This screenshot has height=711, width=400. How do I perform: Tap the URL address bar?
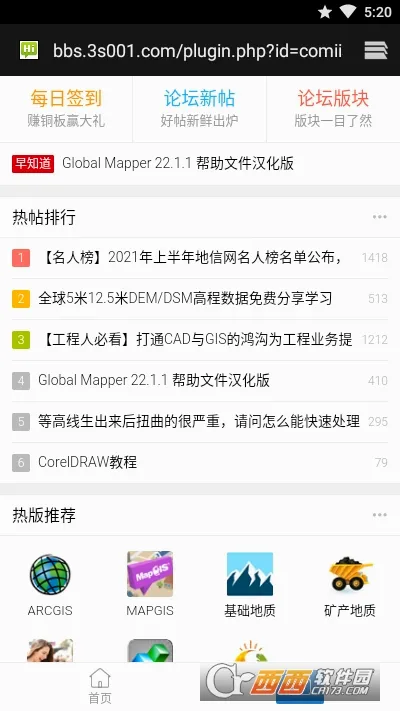click(x=197, y=50)
